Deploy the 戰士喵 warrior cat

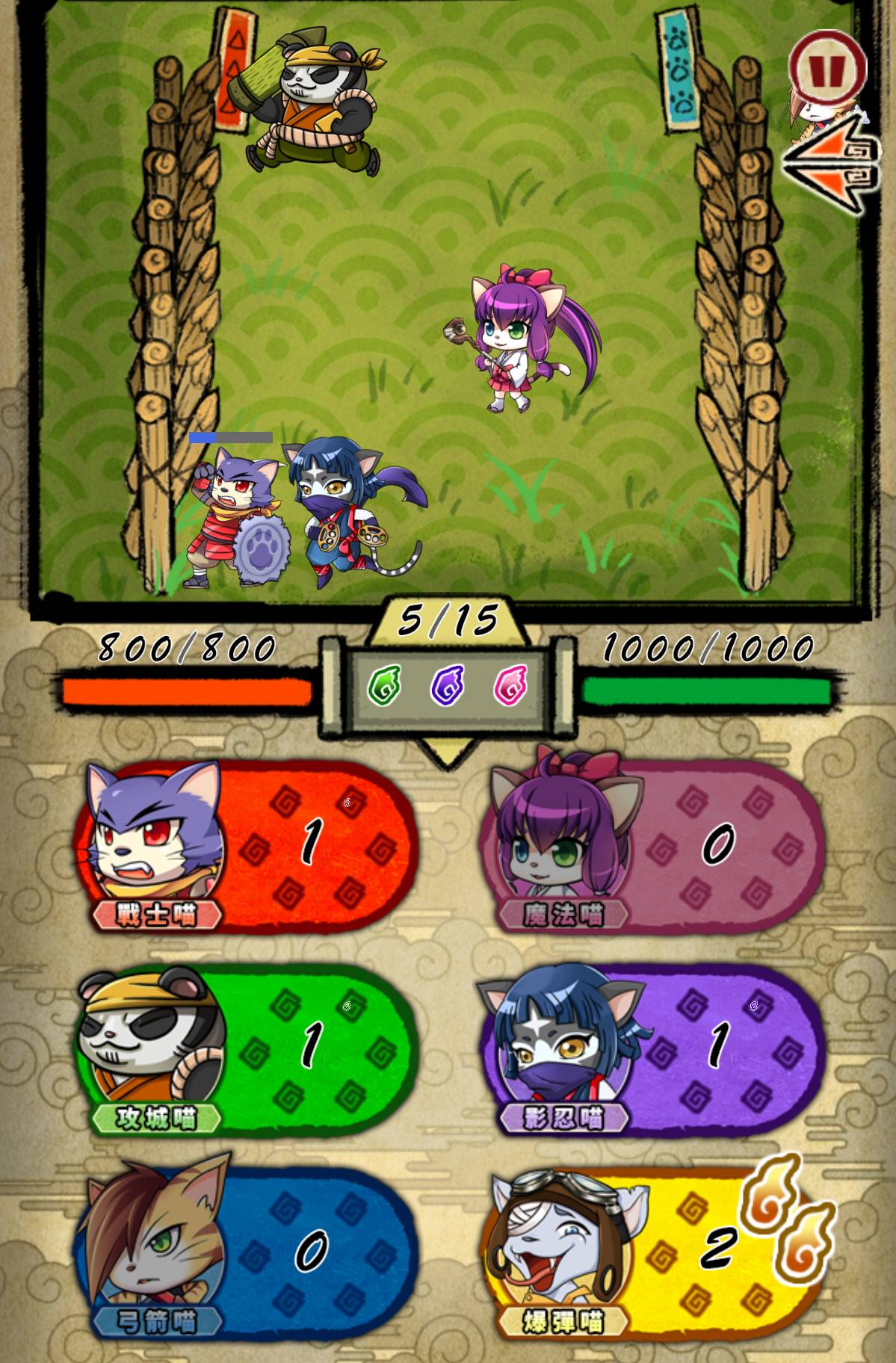click(247, 846)
